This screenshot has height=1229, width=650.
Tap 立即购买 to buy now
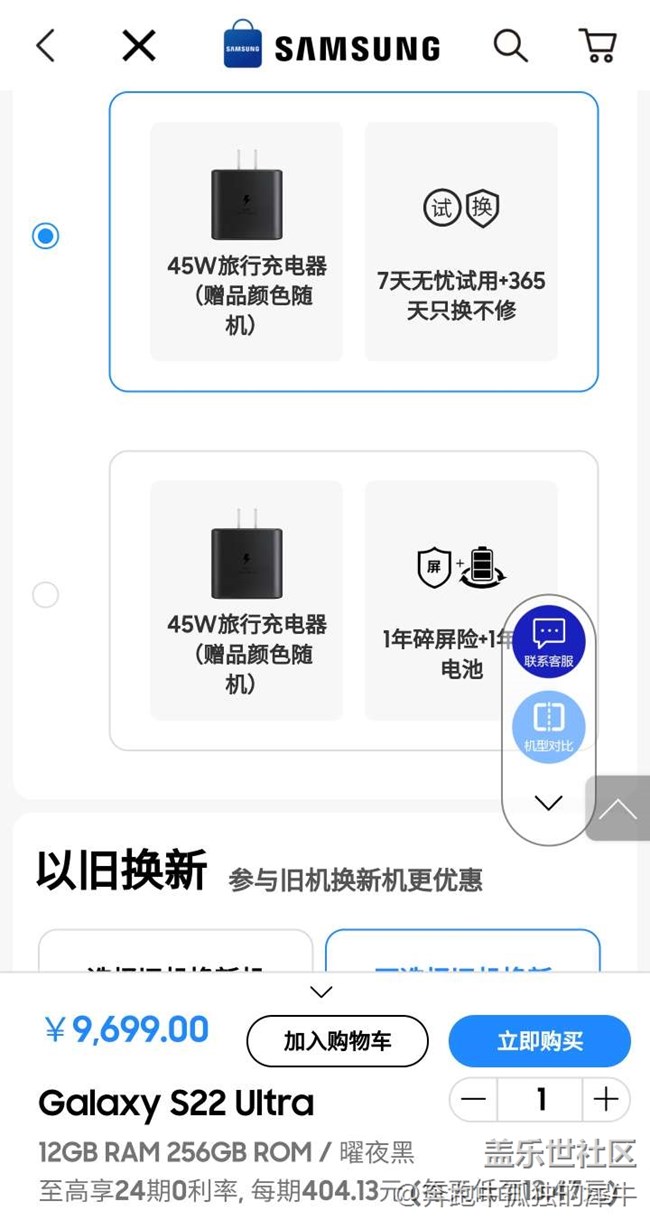pyautogui.click(x=539, y=1041)
